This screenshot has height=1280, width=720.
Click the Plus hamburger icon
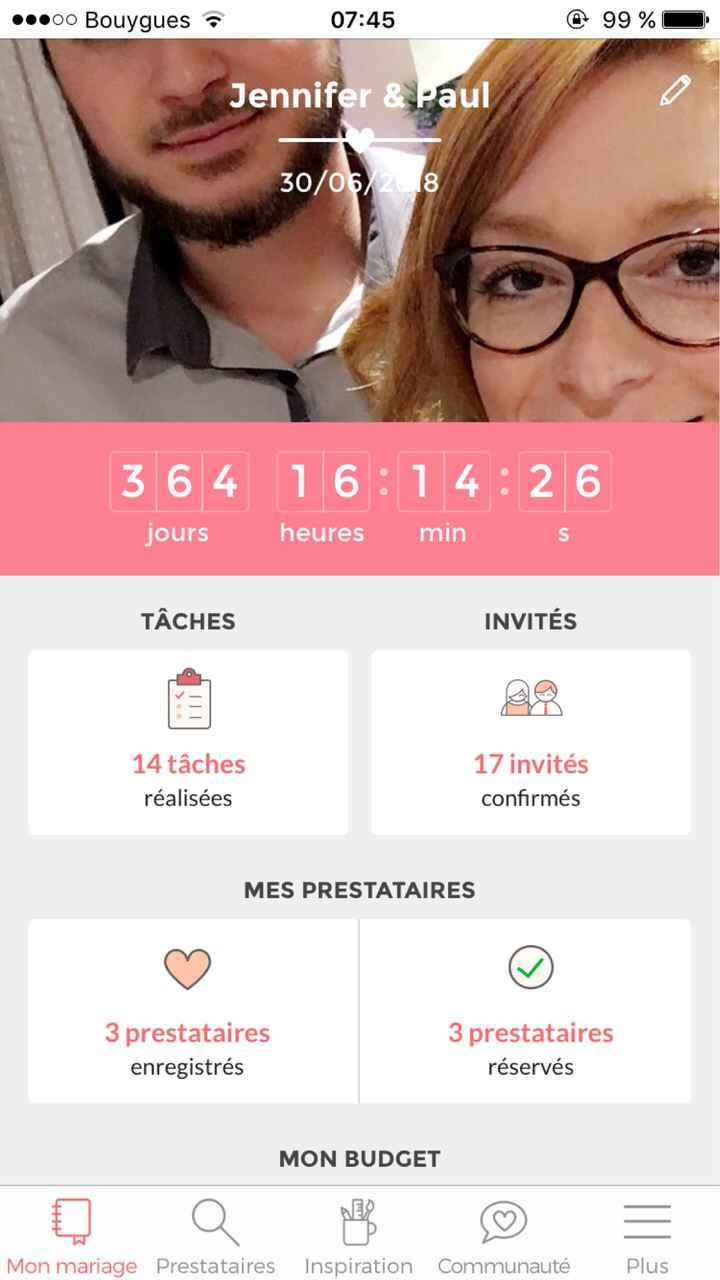646,1220
